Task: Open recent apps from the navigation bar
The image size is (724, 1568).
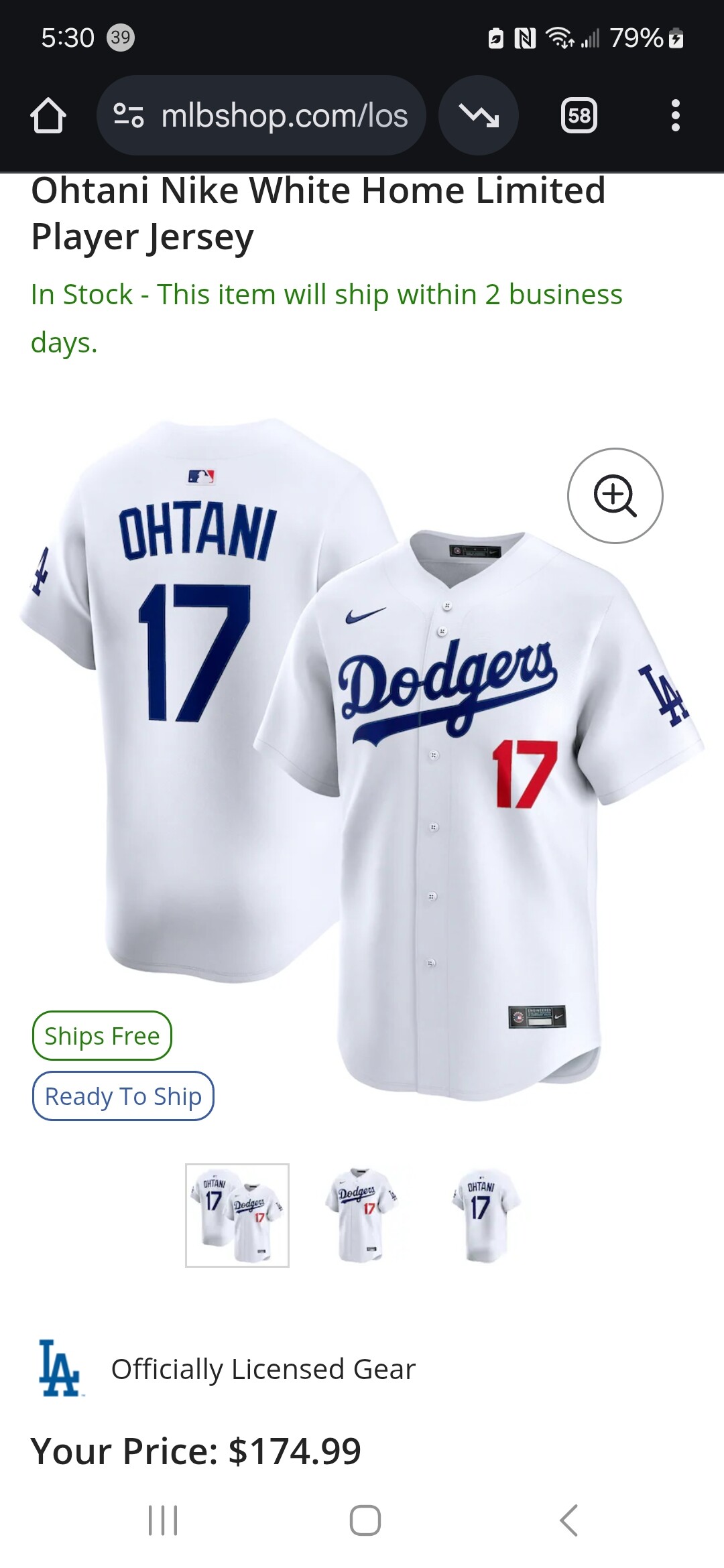Action: [163, 1520]
